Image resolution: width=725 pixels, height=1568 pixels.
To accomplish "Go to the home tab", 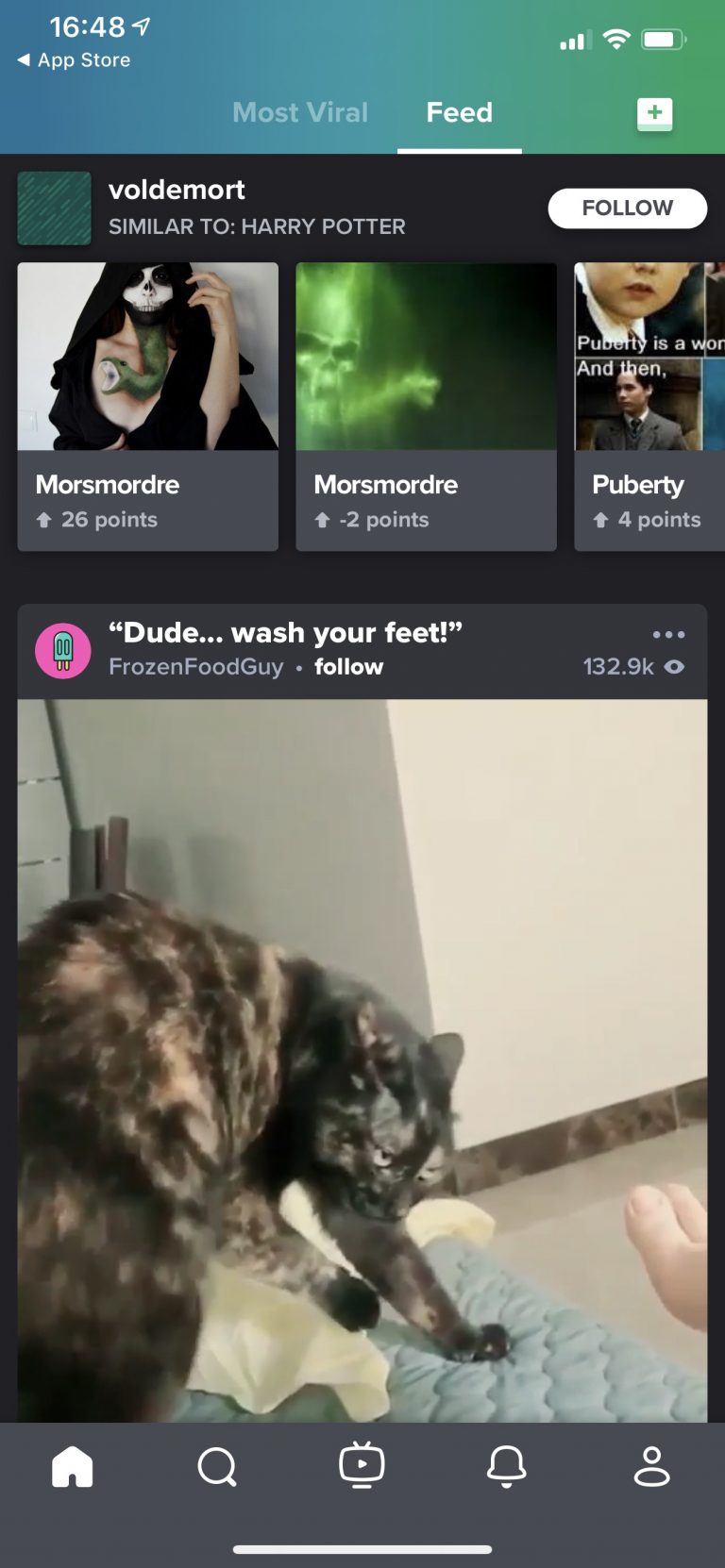I will pyautogui.click(x=72, y=1466).
